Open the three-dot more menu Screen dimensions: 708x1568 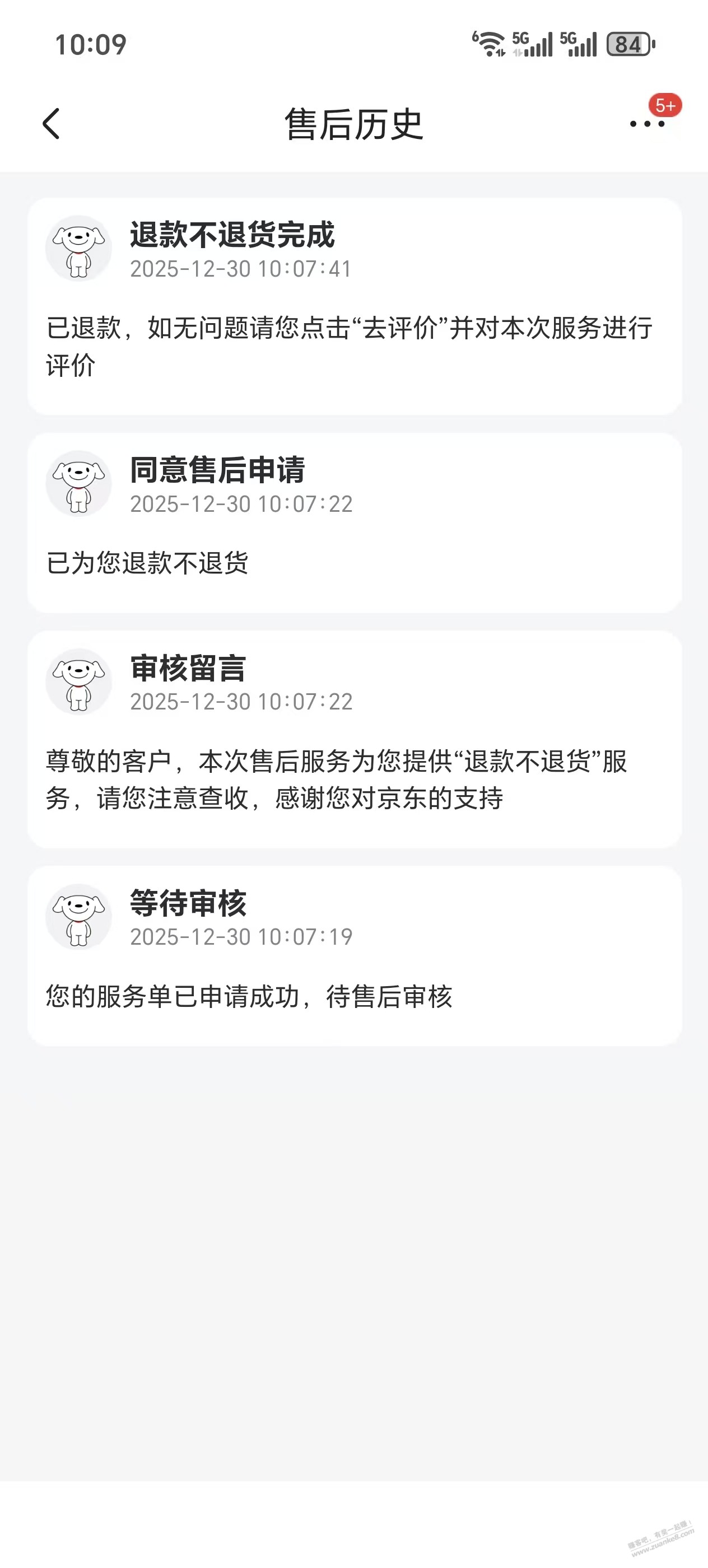click(x=647, y=124)
